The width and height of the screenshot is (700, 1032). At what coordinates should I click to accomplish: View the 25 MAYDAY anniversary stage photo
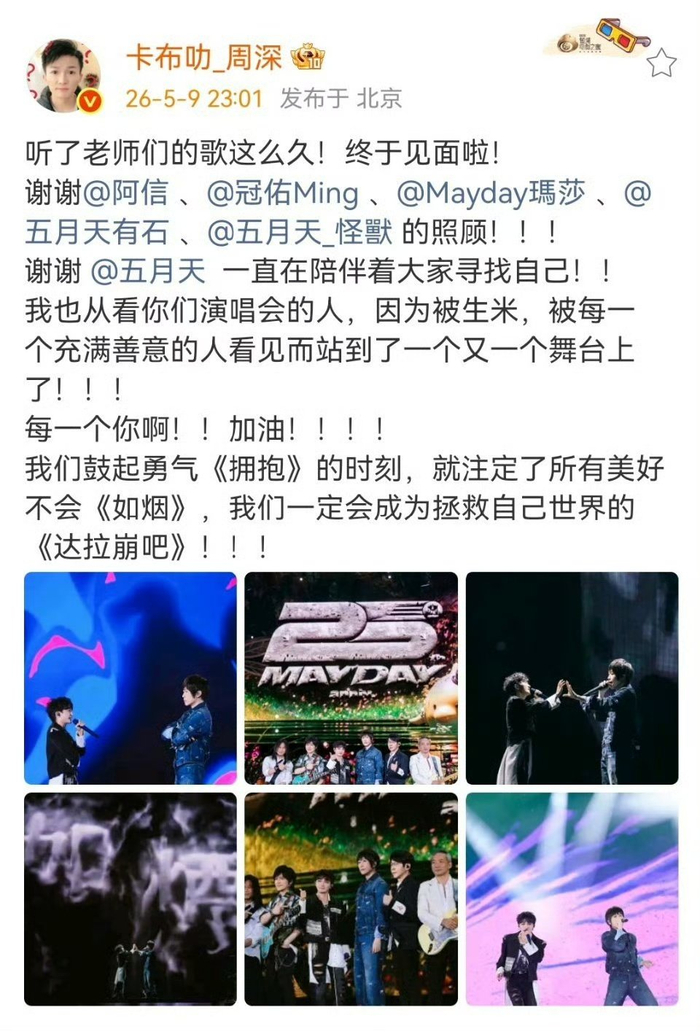pyautogui.click(x=351, y=678)
